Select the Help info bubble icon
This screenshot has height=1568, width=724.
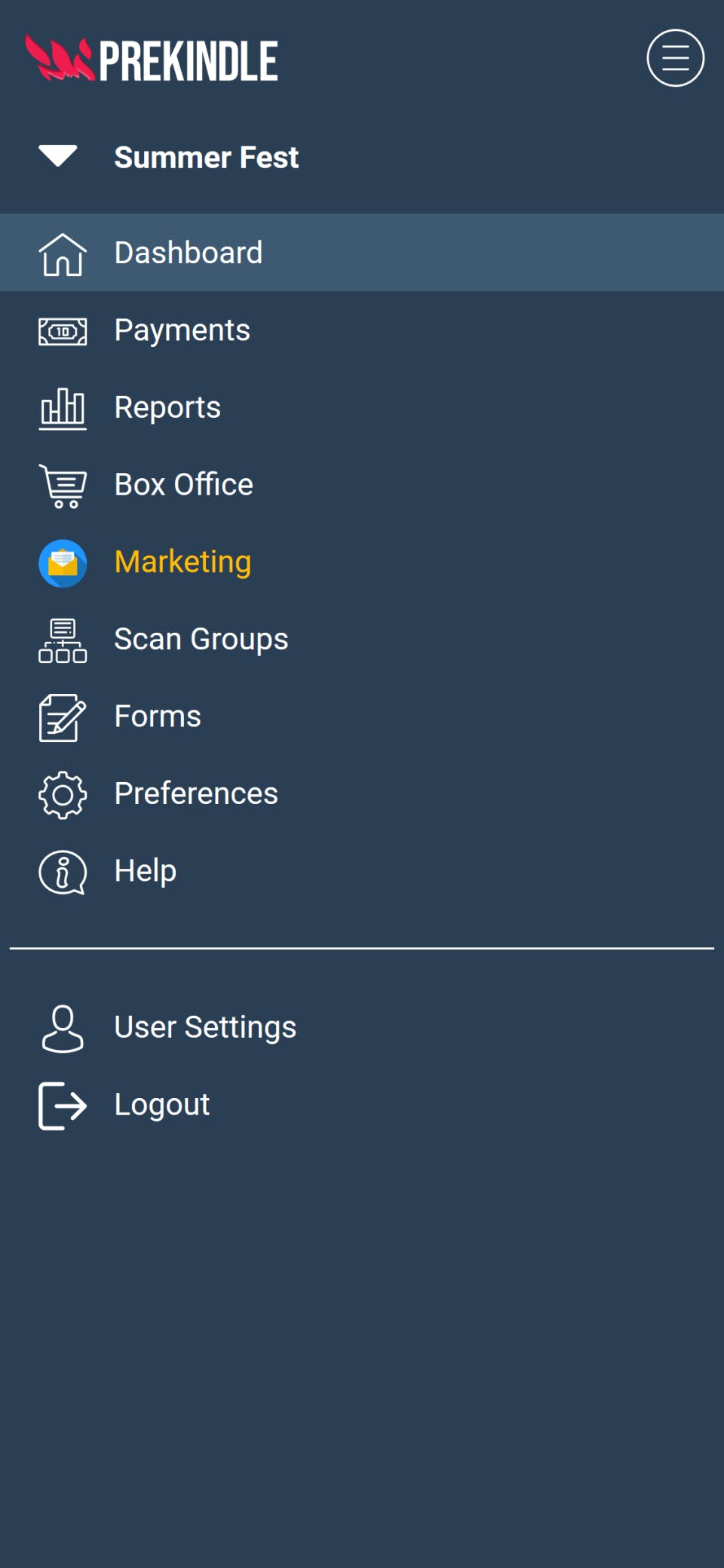(62, 873)
